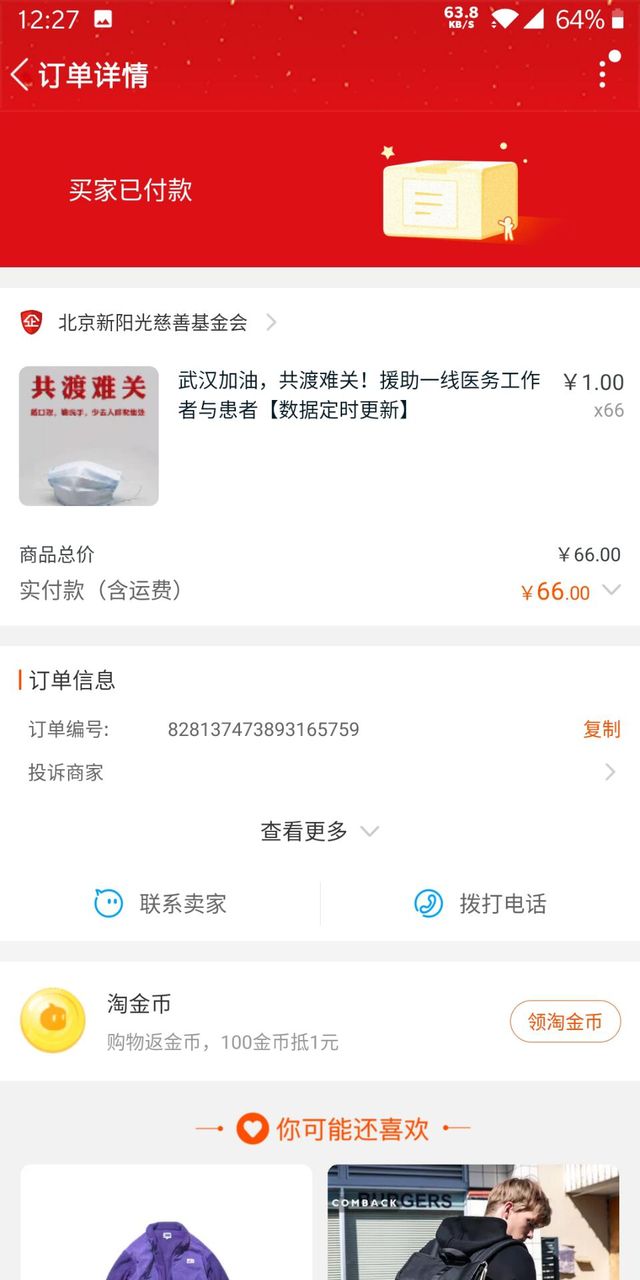
Task: Open 投诉商家 complaint row
Action: pyautogui.click(x=320, y=772)
